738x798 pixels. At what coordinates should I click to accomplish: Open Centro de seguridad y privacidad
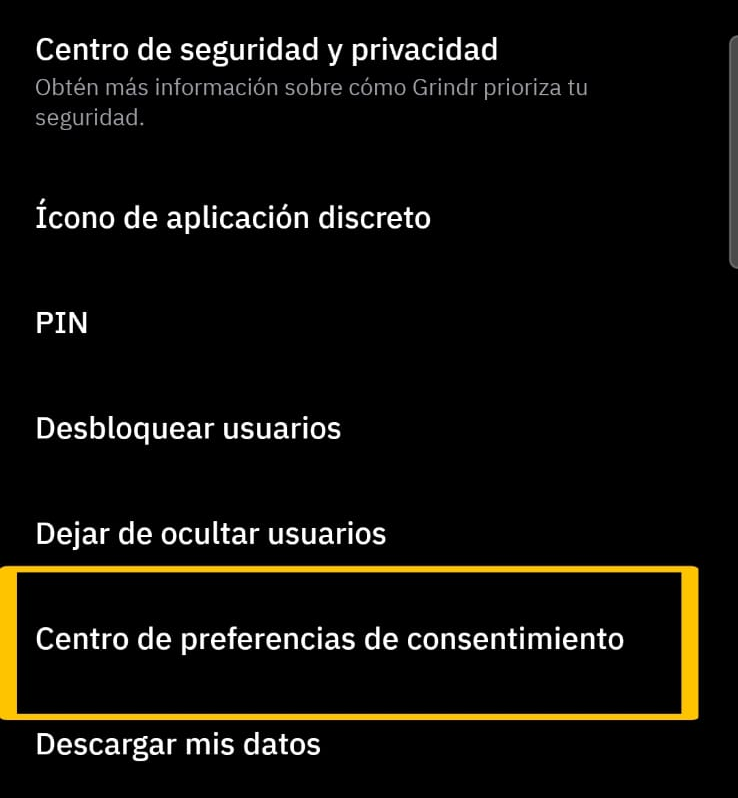(x=266, y=48)
